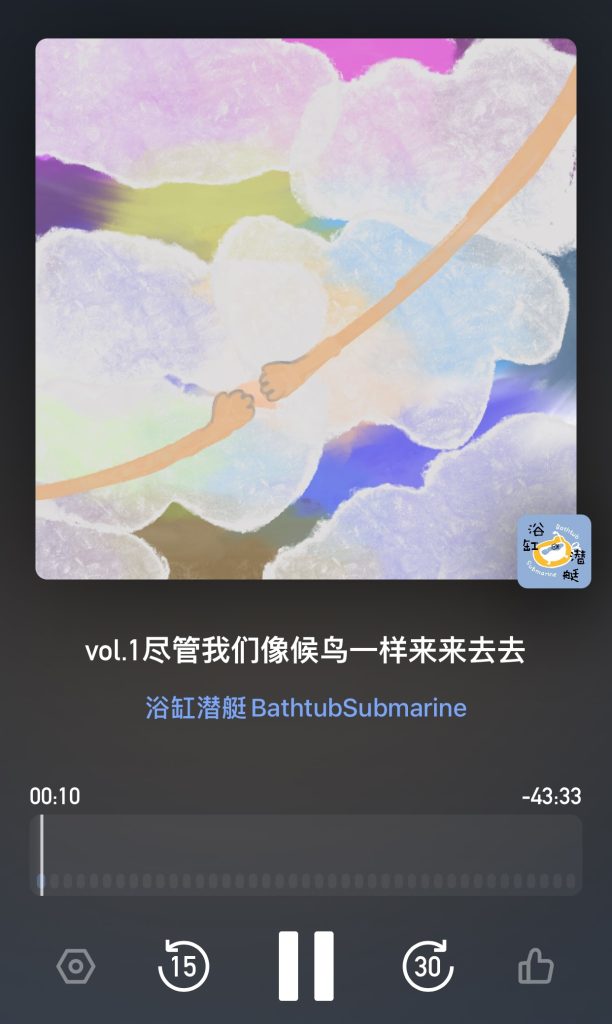Open the podcast logo badge on cover

coord(554,551)
